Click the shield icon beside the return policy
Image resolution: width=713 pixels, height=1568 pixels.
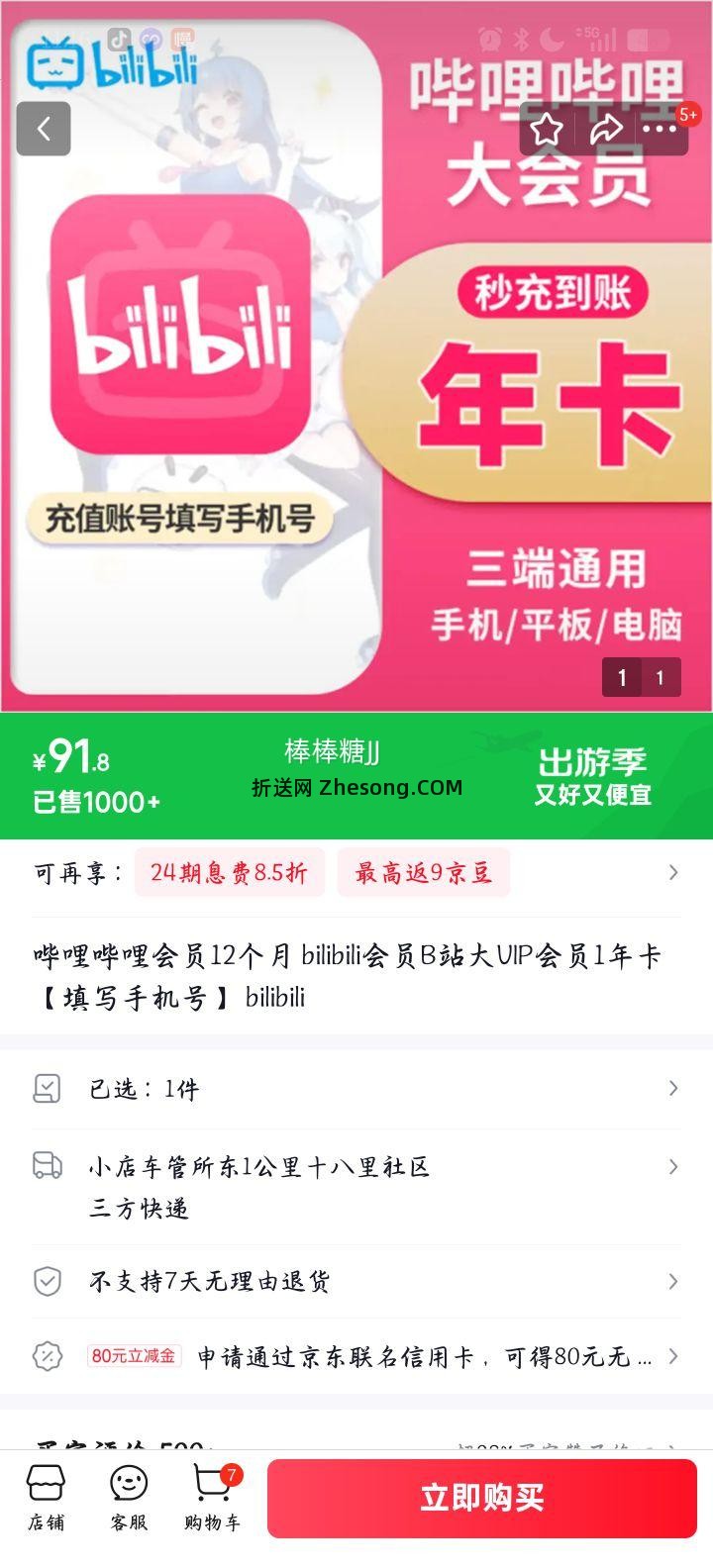coord(47,1281)
